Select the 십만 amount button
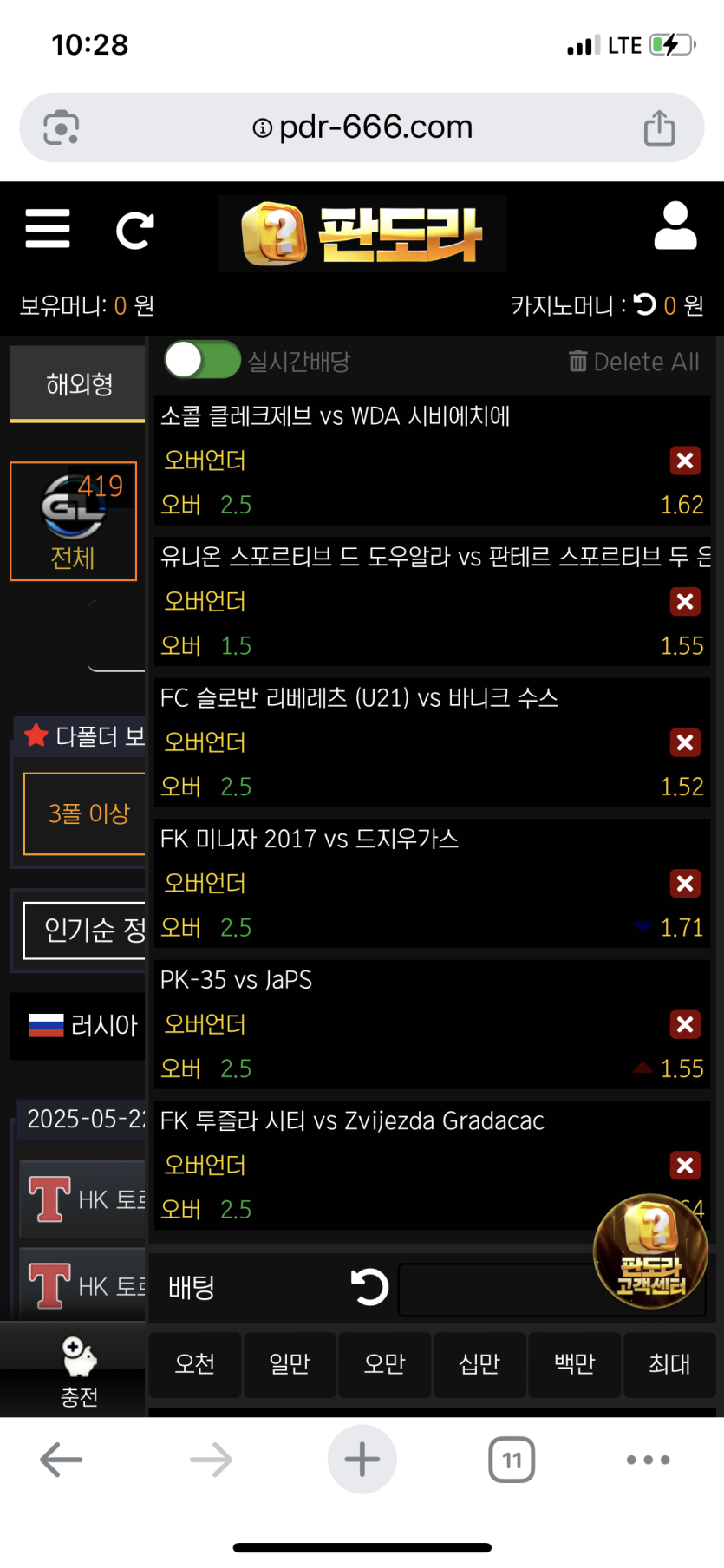 click(479, 1364)
